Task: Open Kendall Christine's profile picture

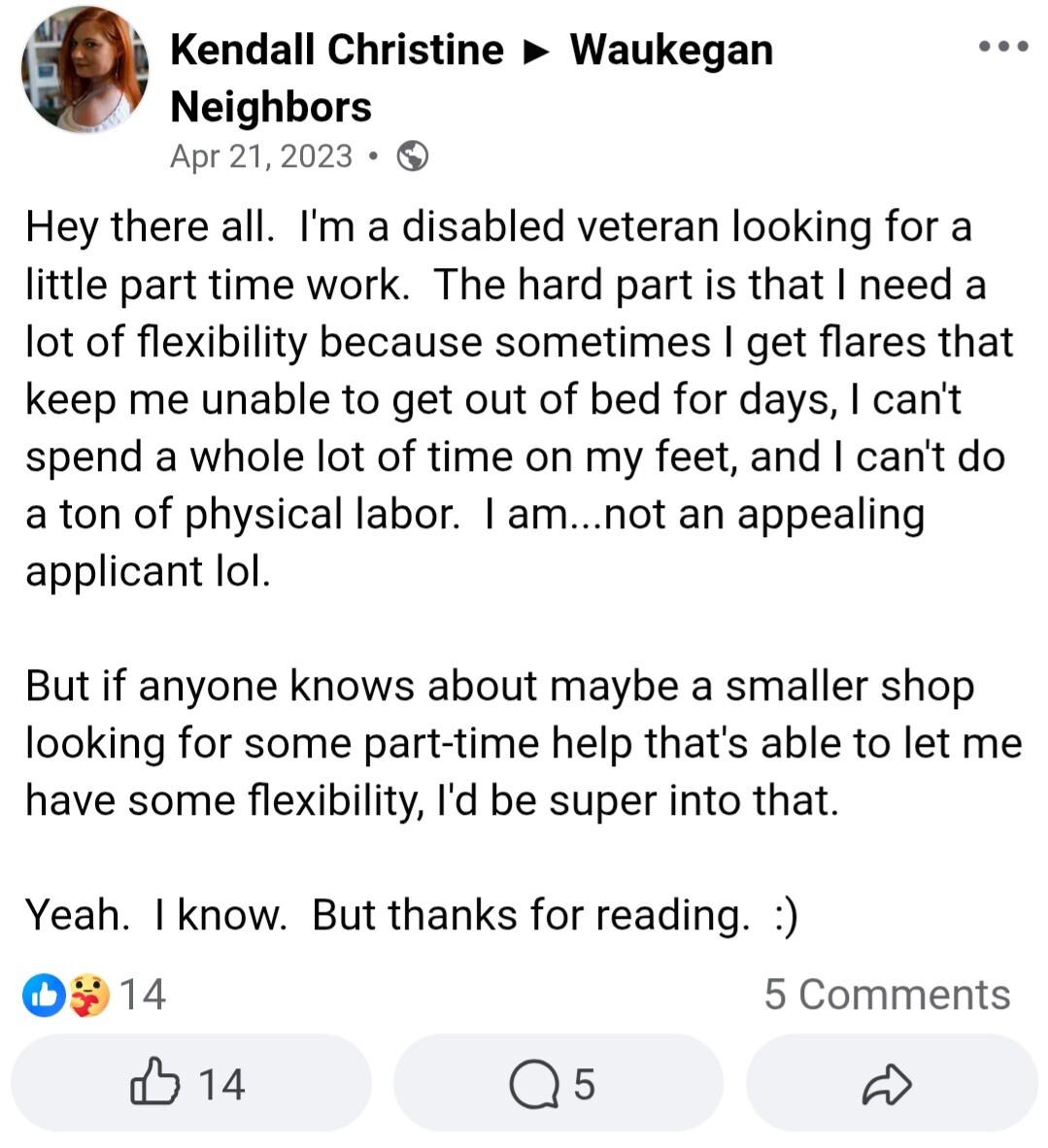Action: [85, 70]
